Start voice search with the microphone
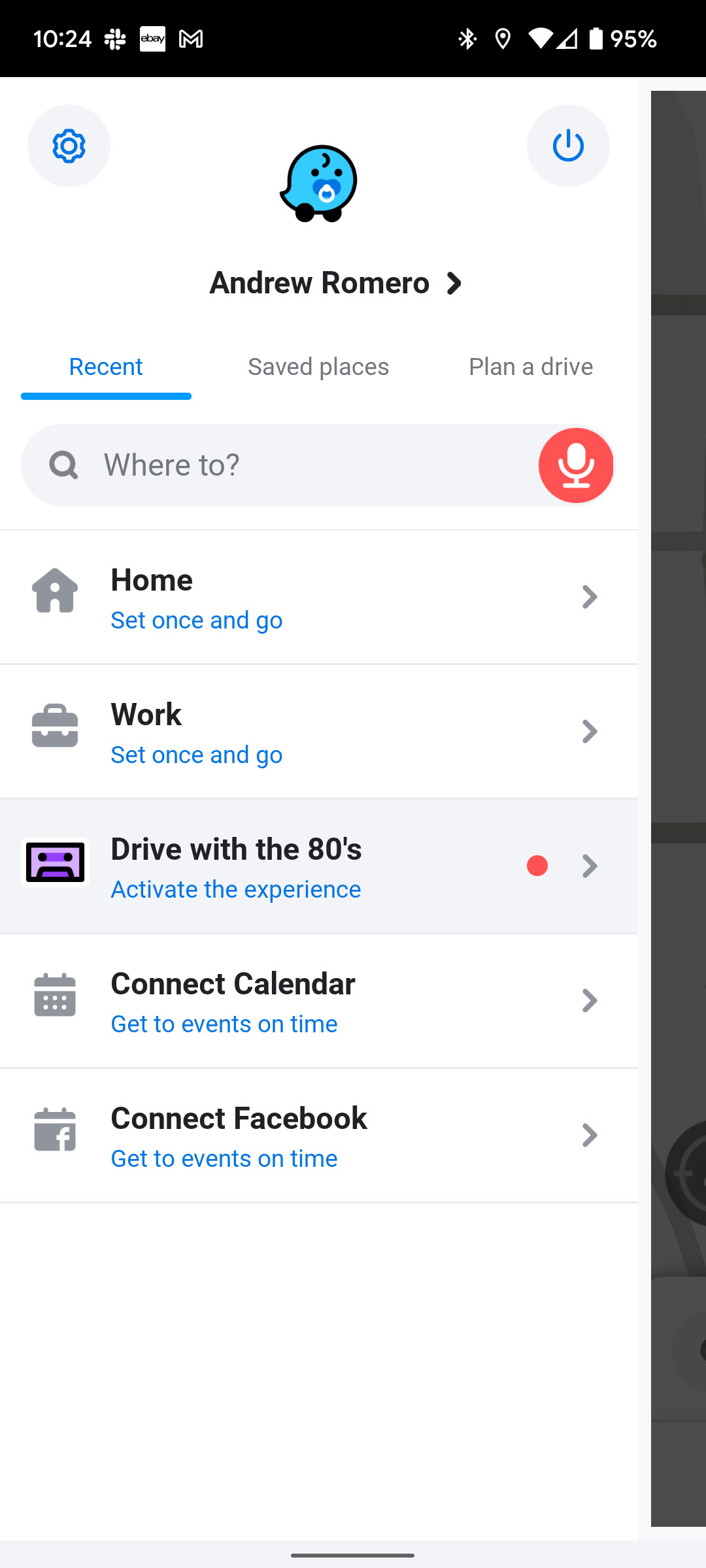This screenshot has height=1568, width=706. pos(576,465)
